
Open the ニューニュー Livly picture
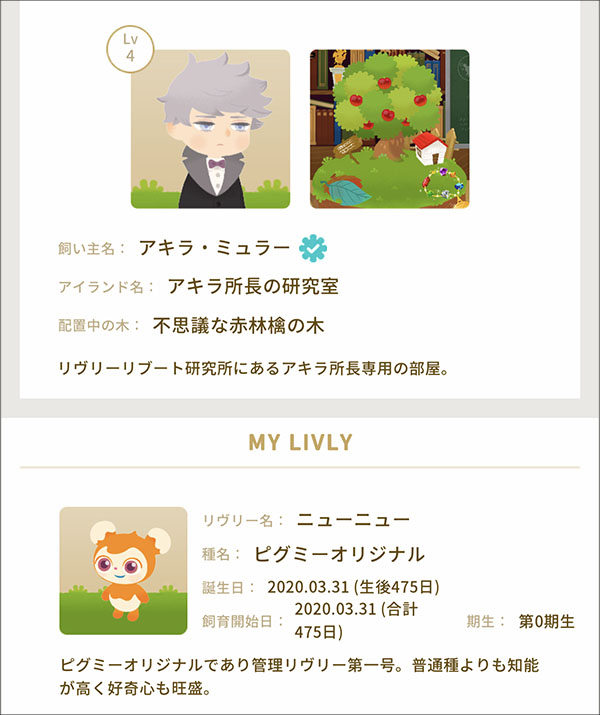123,571
